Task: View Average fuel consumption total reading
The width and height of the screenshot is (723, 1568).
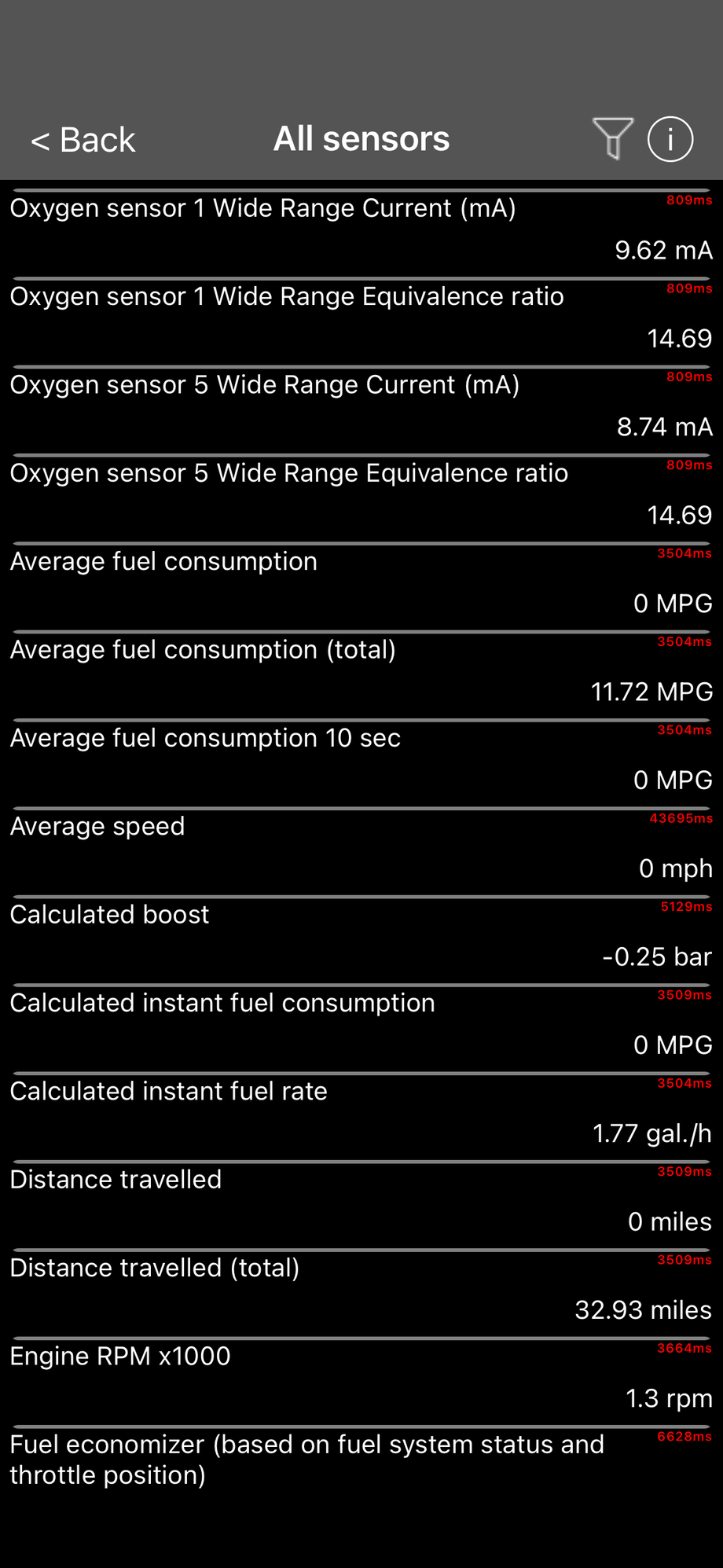Action: 361,672
